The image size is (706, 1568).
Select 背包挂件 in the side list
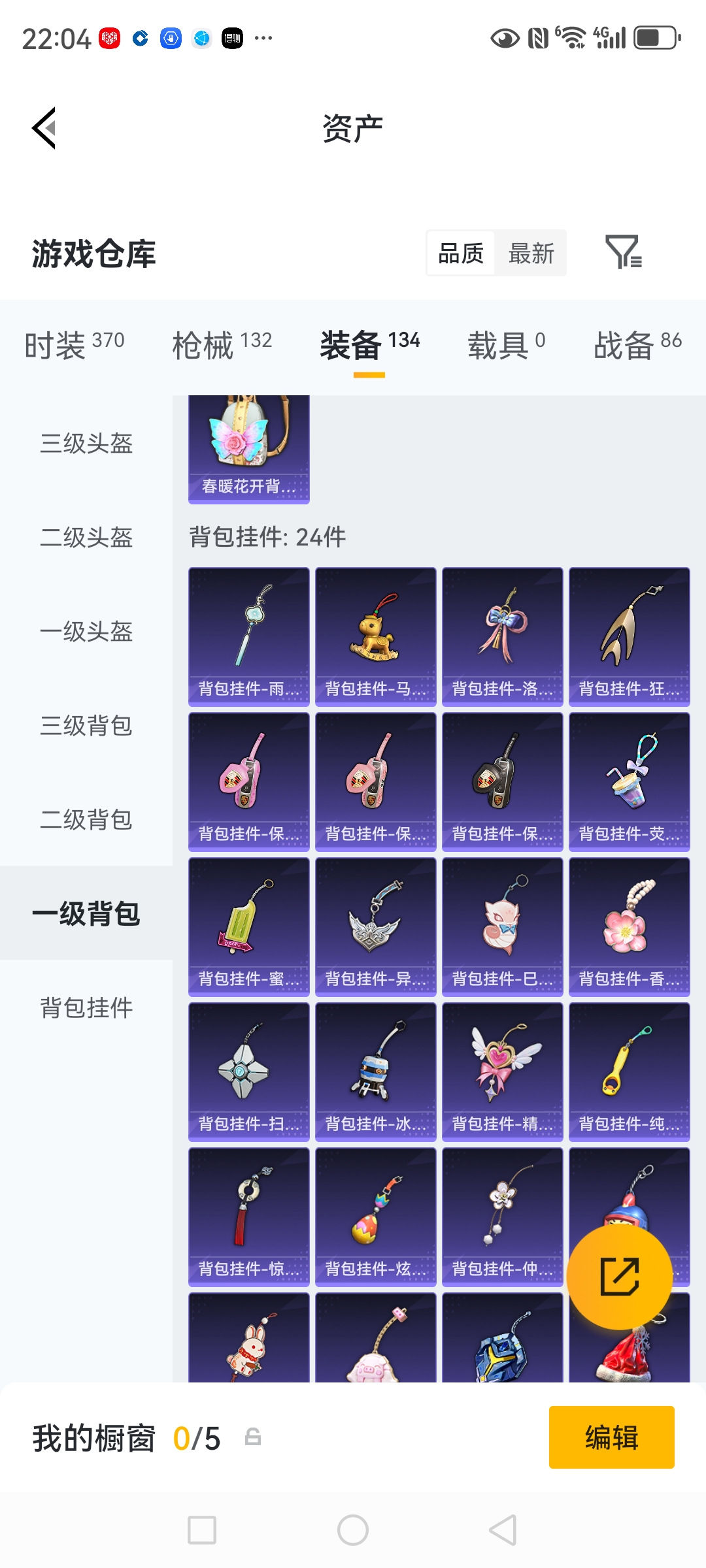pos(86,1008)
